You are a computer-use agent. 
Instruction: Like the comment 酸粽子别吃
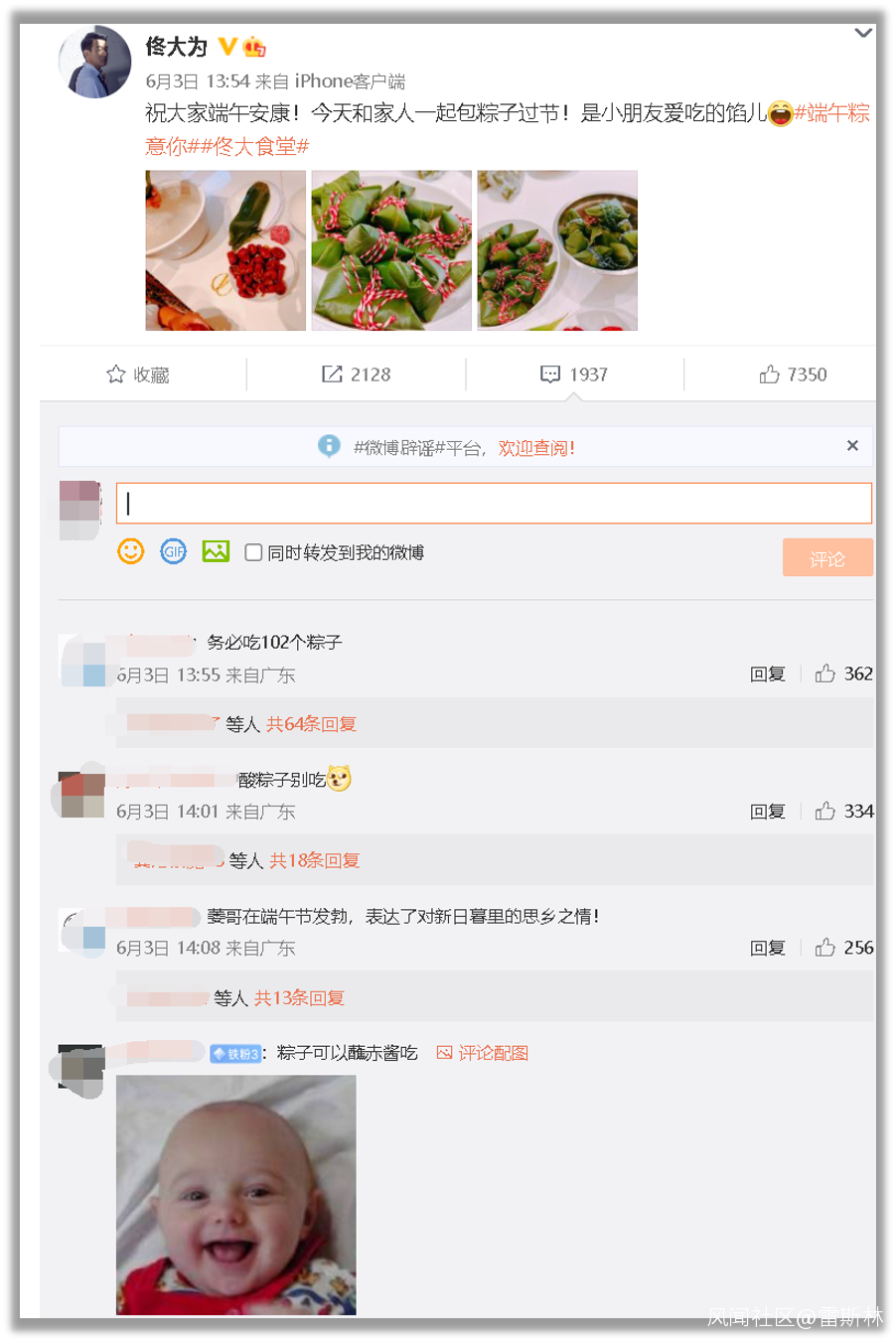coord(825,812)
